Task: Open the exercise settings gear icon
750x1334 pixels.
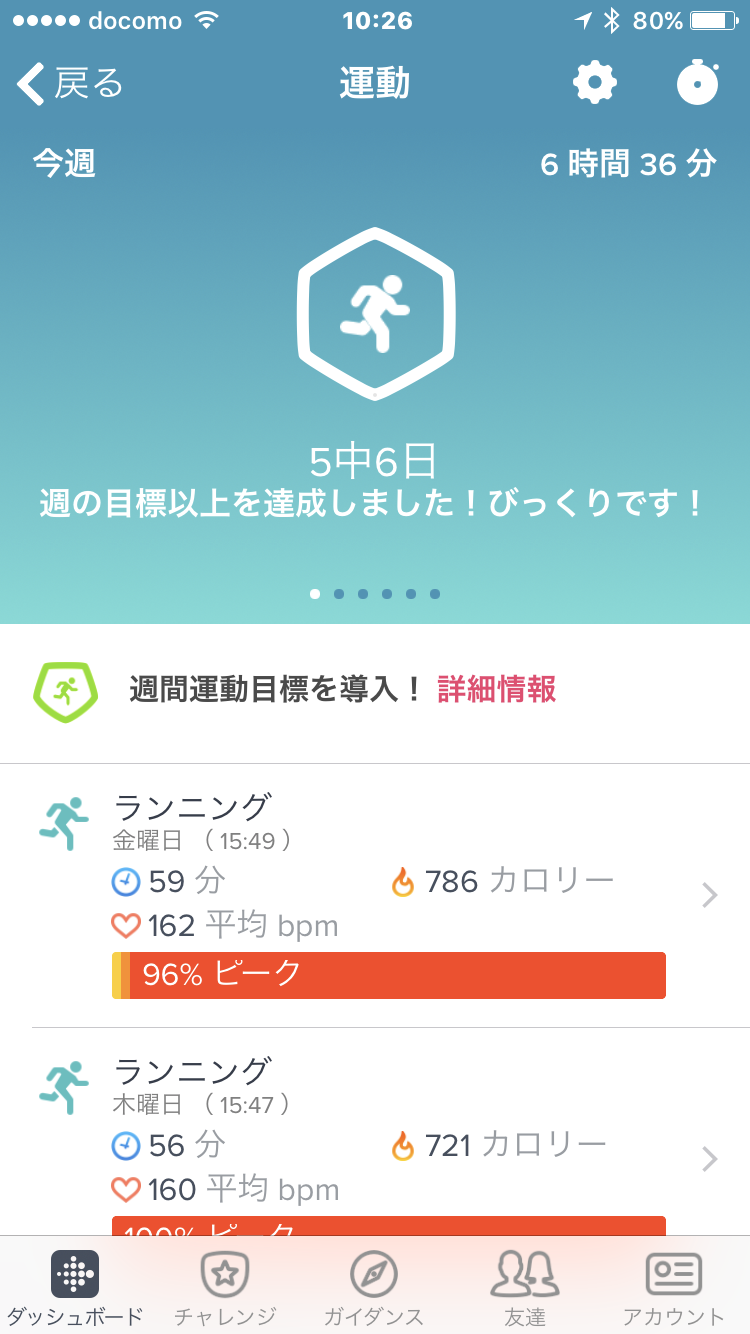Action: 594,84
